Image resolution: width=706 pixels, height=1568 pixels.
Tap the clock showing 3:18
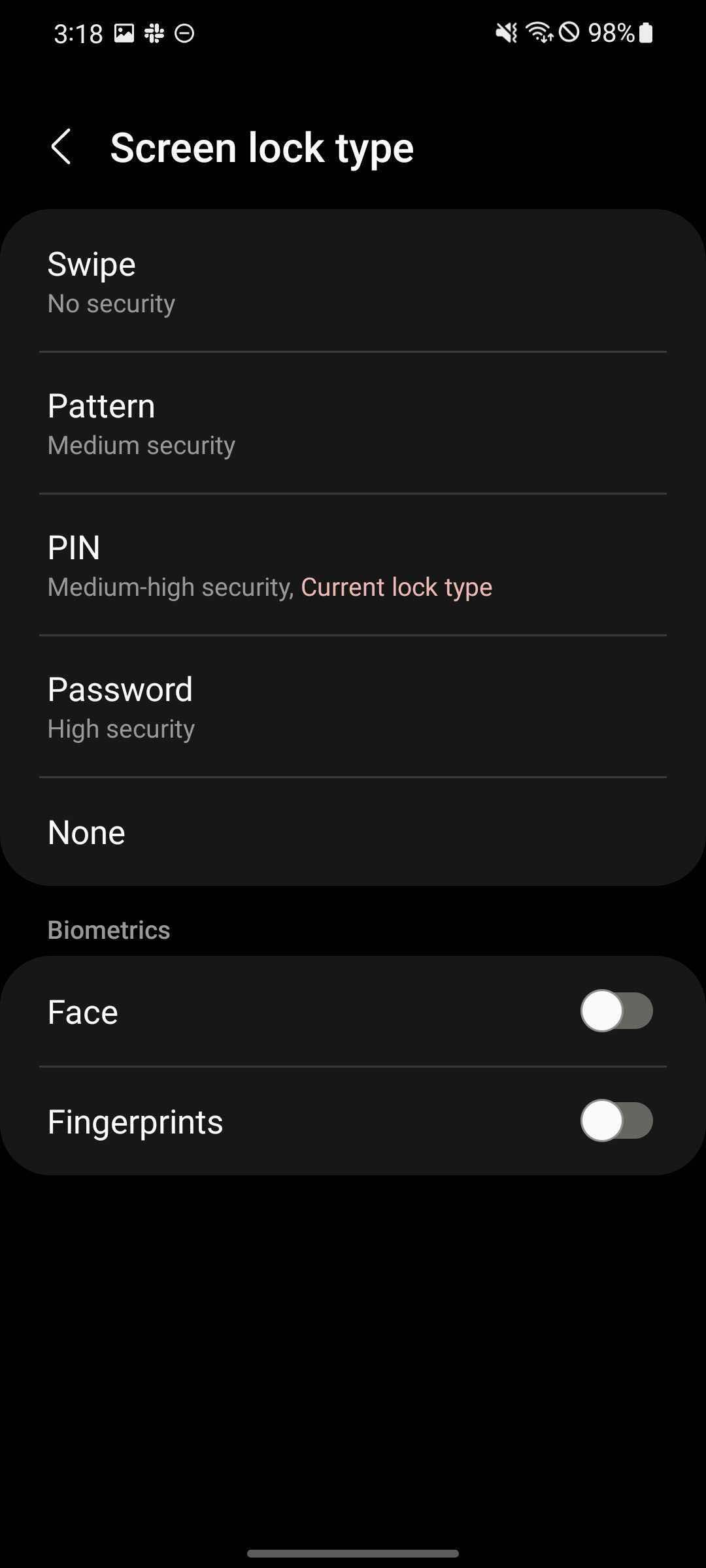coord(78,33)
